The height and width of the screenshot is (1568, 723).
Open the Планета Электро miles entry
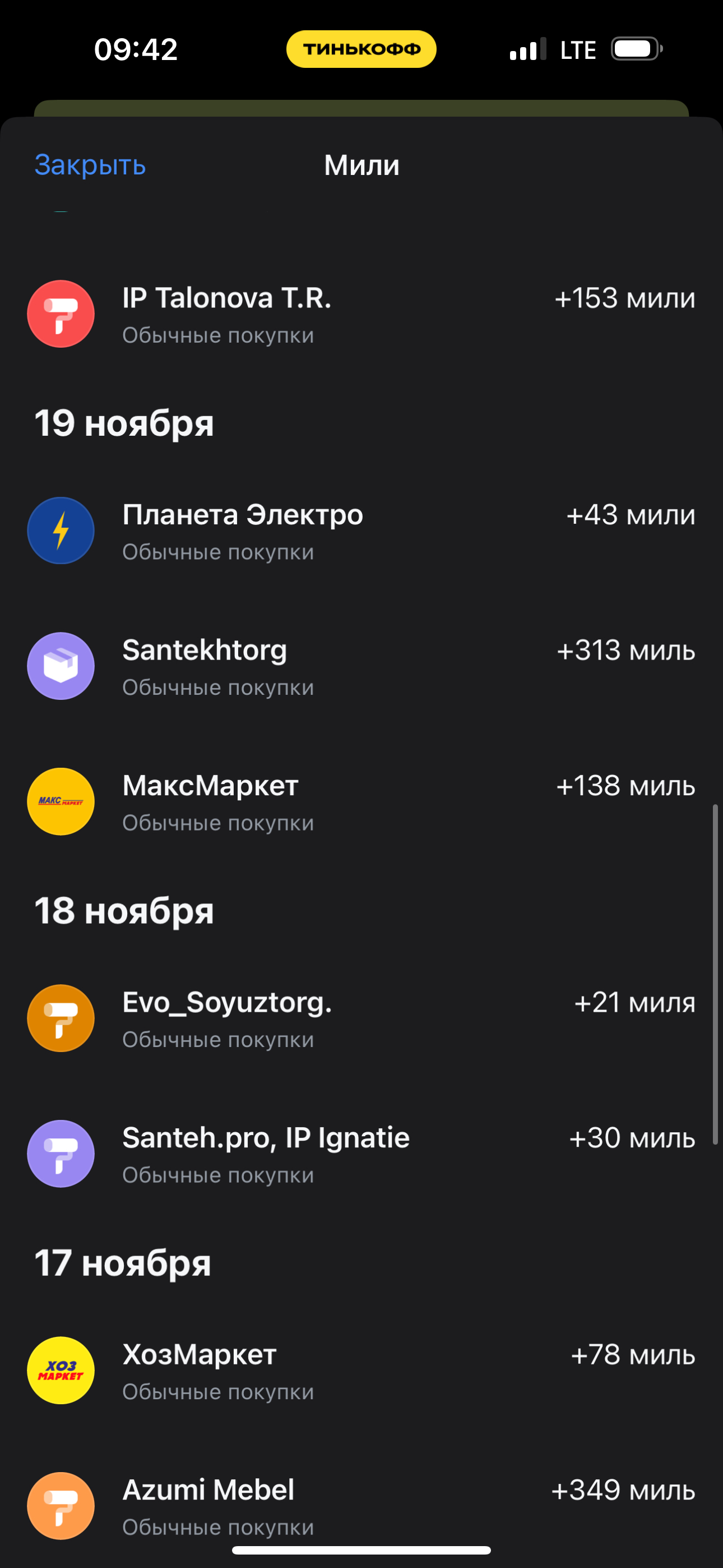[361, 531]
